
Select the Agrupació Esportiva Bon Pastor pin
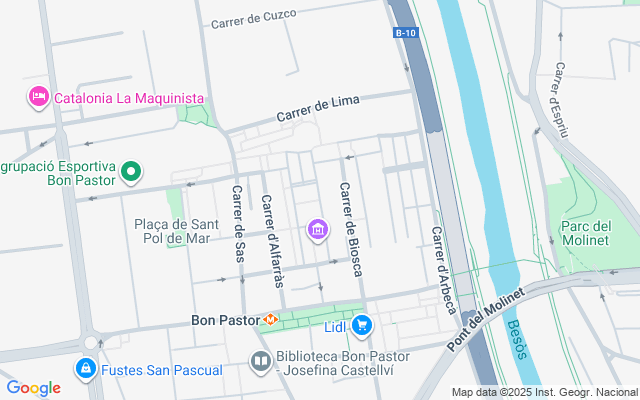pyautogui.click(x=131, y=174)
